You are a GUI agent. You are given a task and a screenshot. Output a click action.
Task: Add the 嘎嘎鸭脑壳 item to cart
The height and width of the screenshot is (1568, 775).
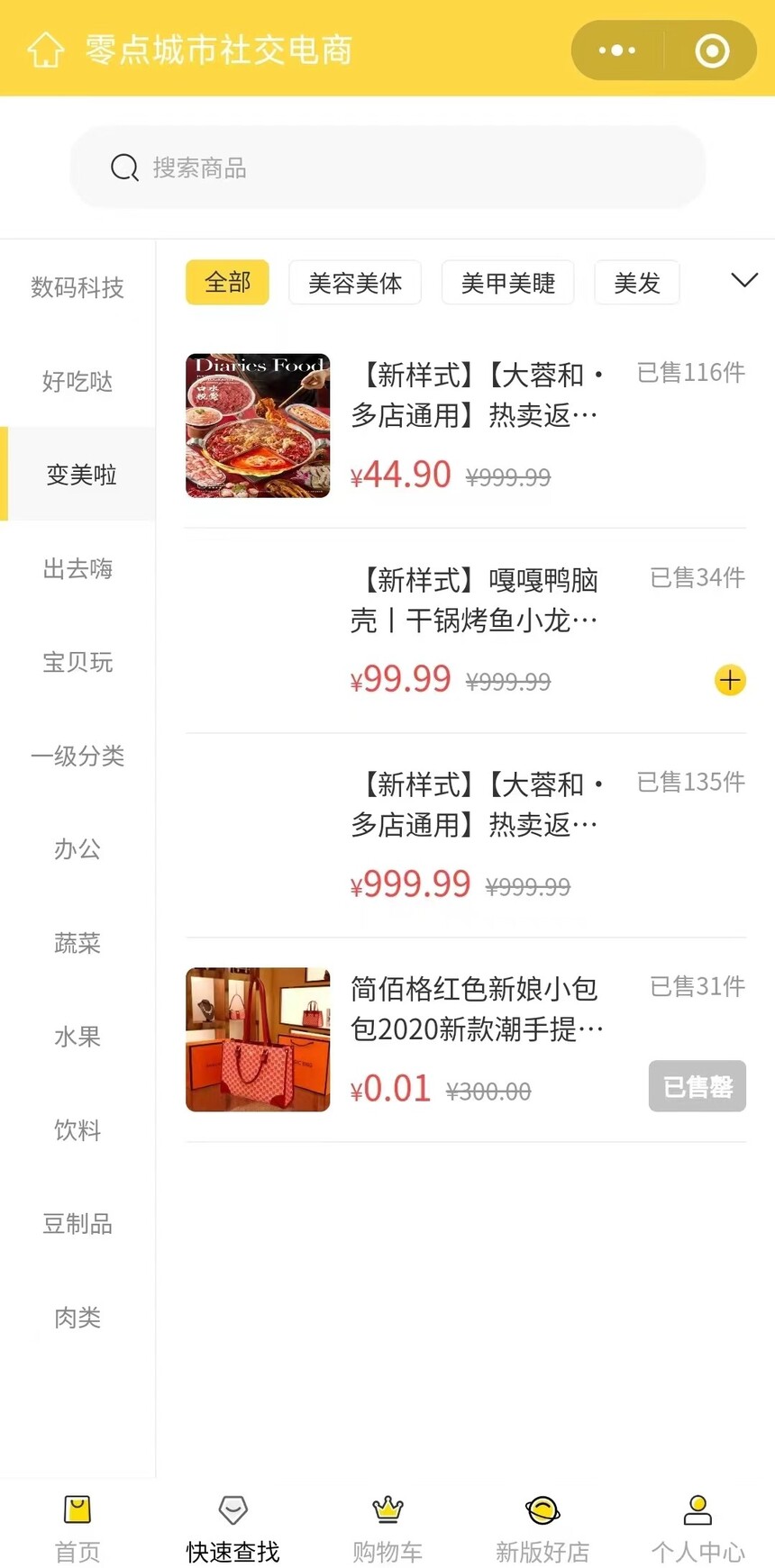pyautogui.click(x=730, y=680)
